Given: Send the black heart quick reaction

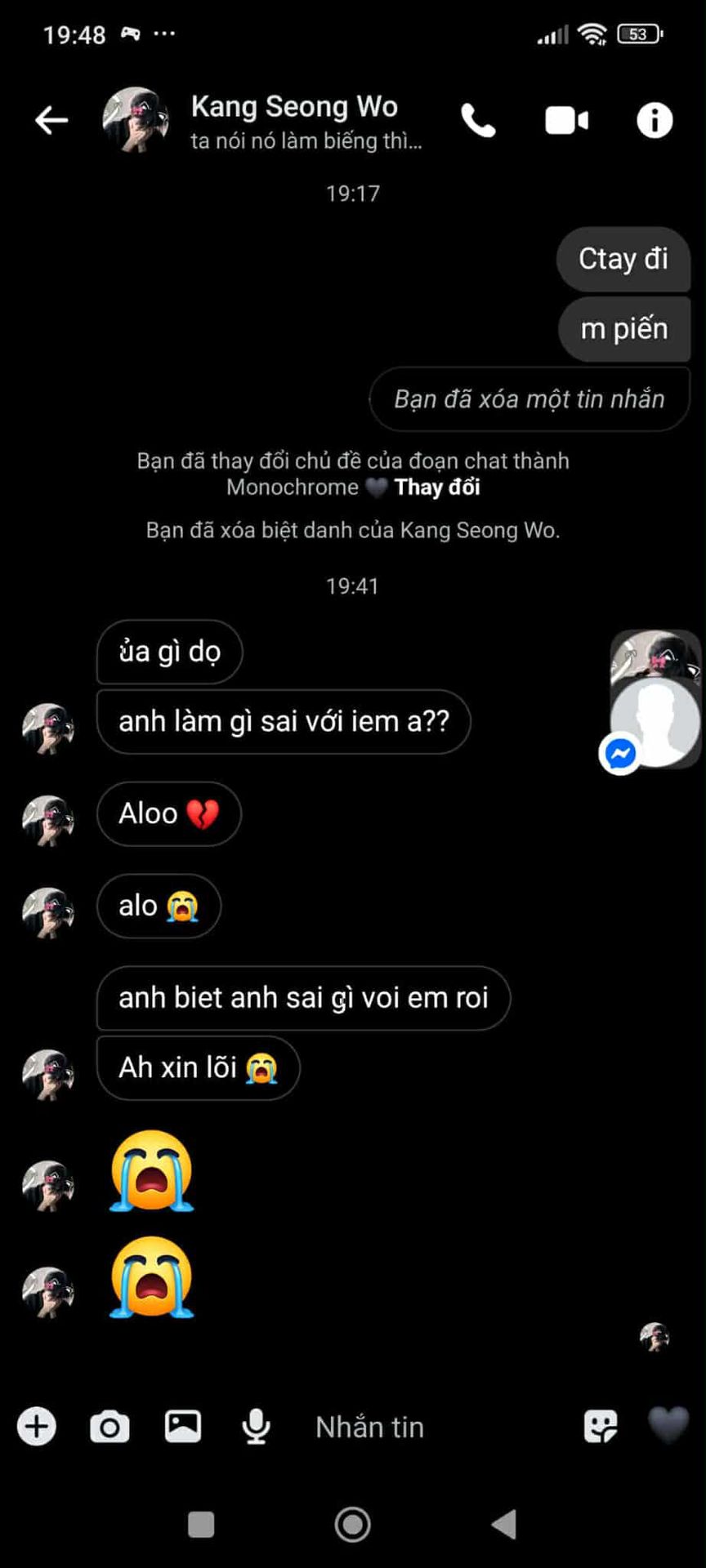Looking at the screenshot, I should pos(668,1425).
